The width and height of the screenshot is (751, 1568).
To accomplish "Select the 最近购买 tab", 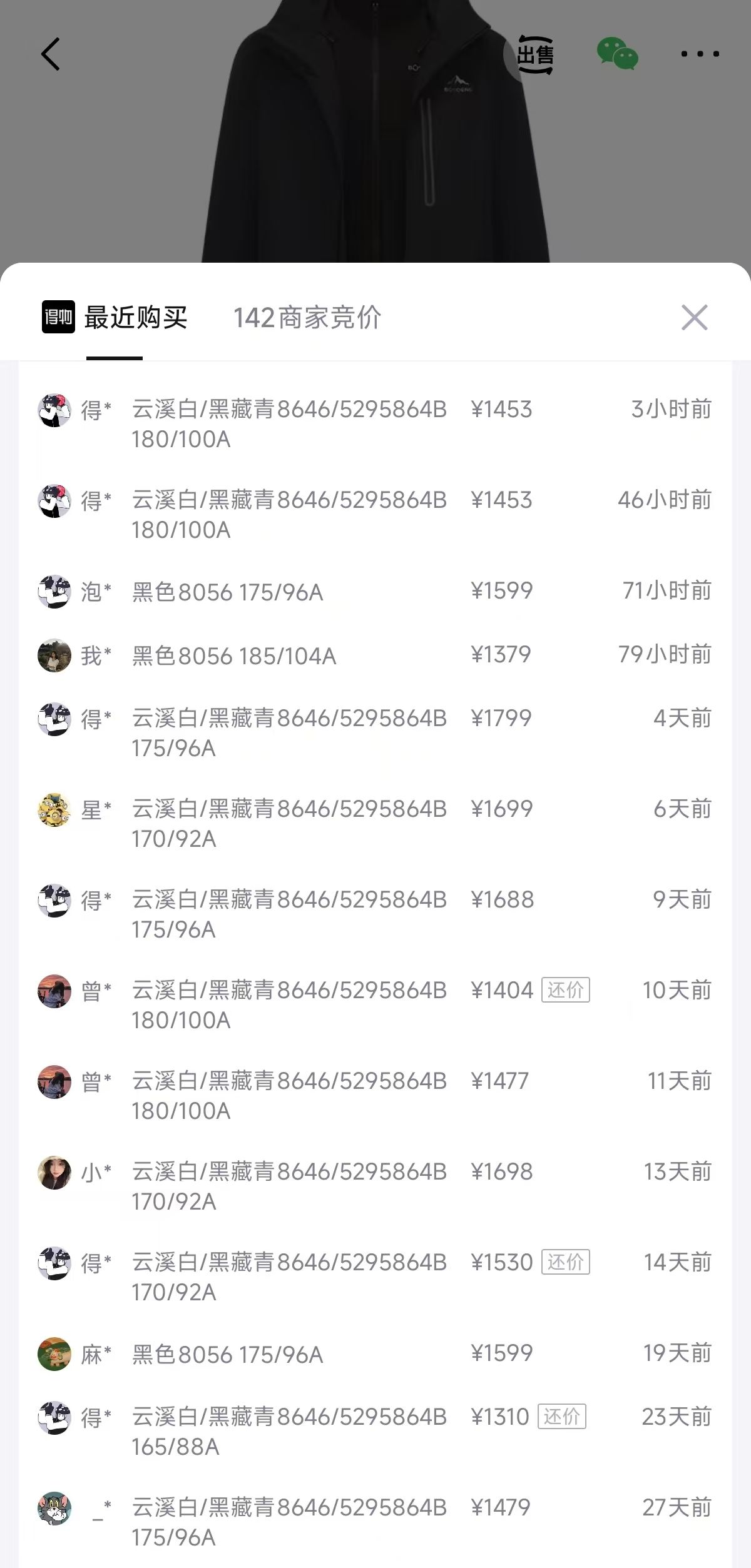I will click(136, 318).
